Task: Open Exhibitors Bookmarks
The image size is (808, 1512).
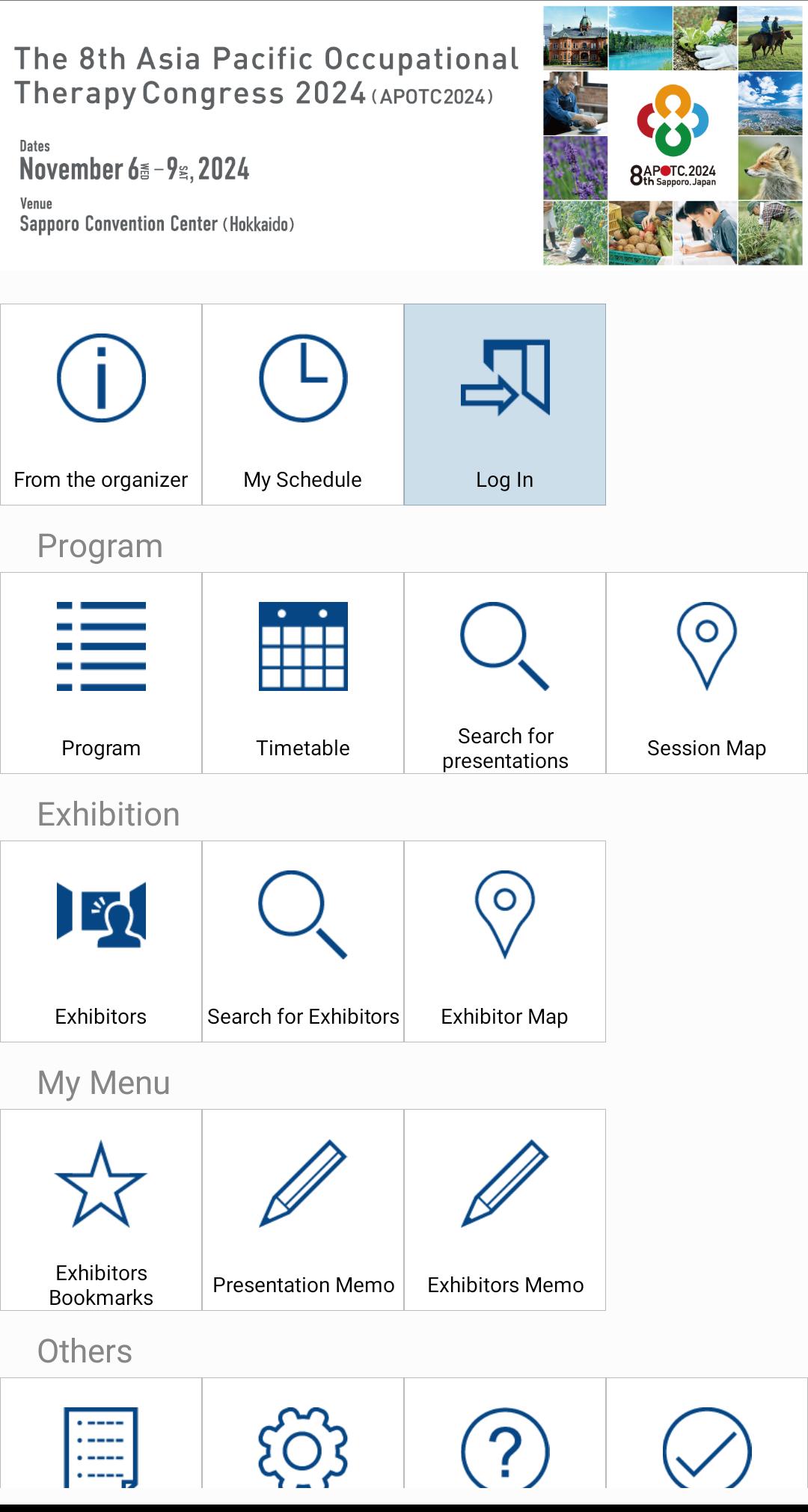Action: [101, 1210]
